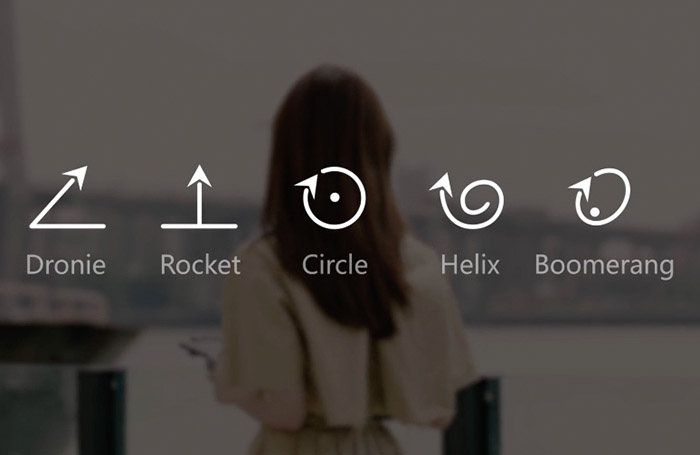Select the Dronie QuickShot mode
The image size is (700, 455).
click(x=67, y=200)
